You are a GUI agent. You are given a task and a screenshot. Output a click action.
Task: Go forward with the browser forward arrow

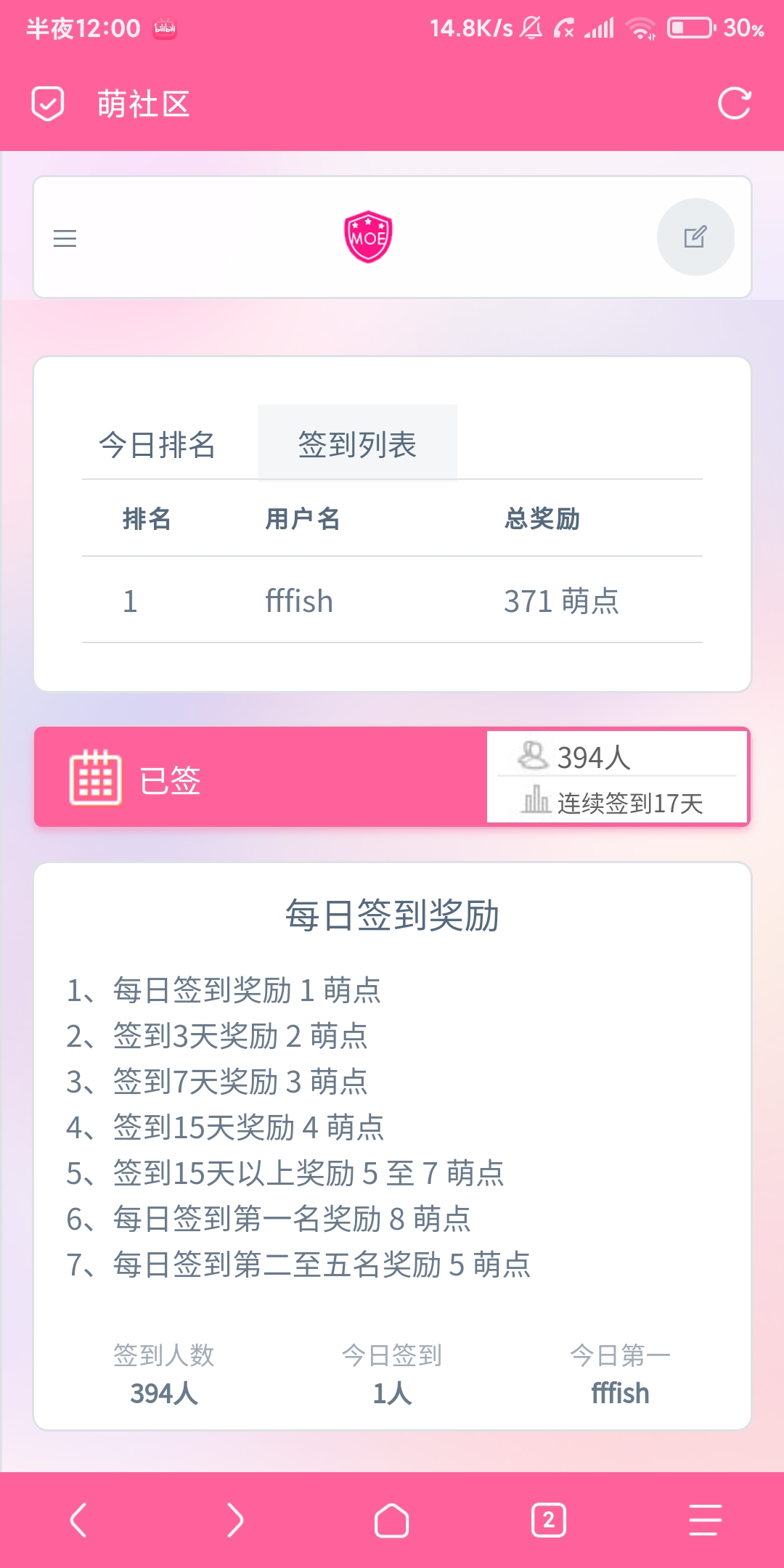235,1520
